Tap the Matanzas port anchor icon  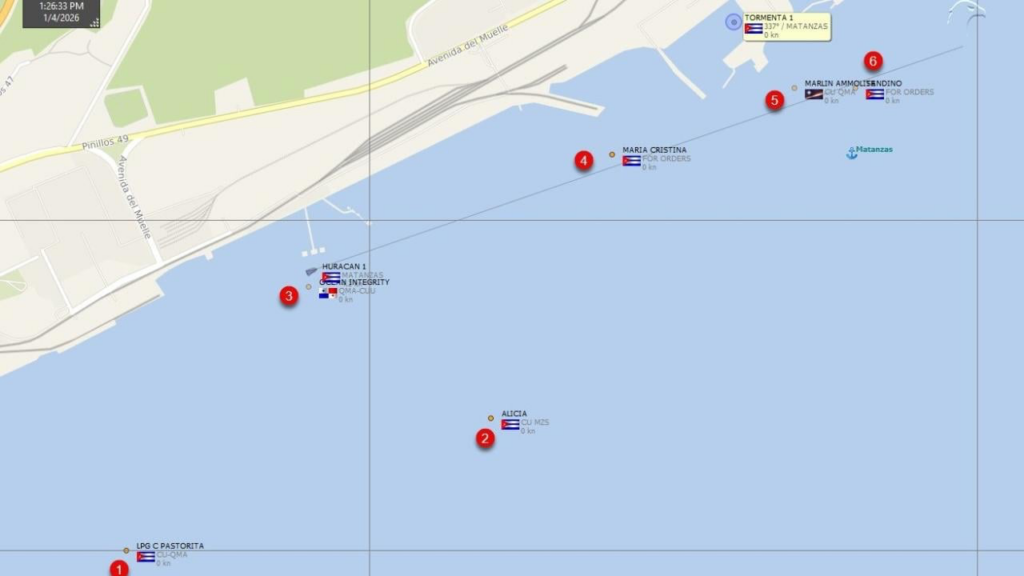(852, 152)
